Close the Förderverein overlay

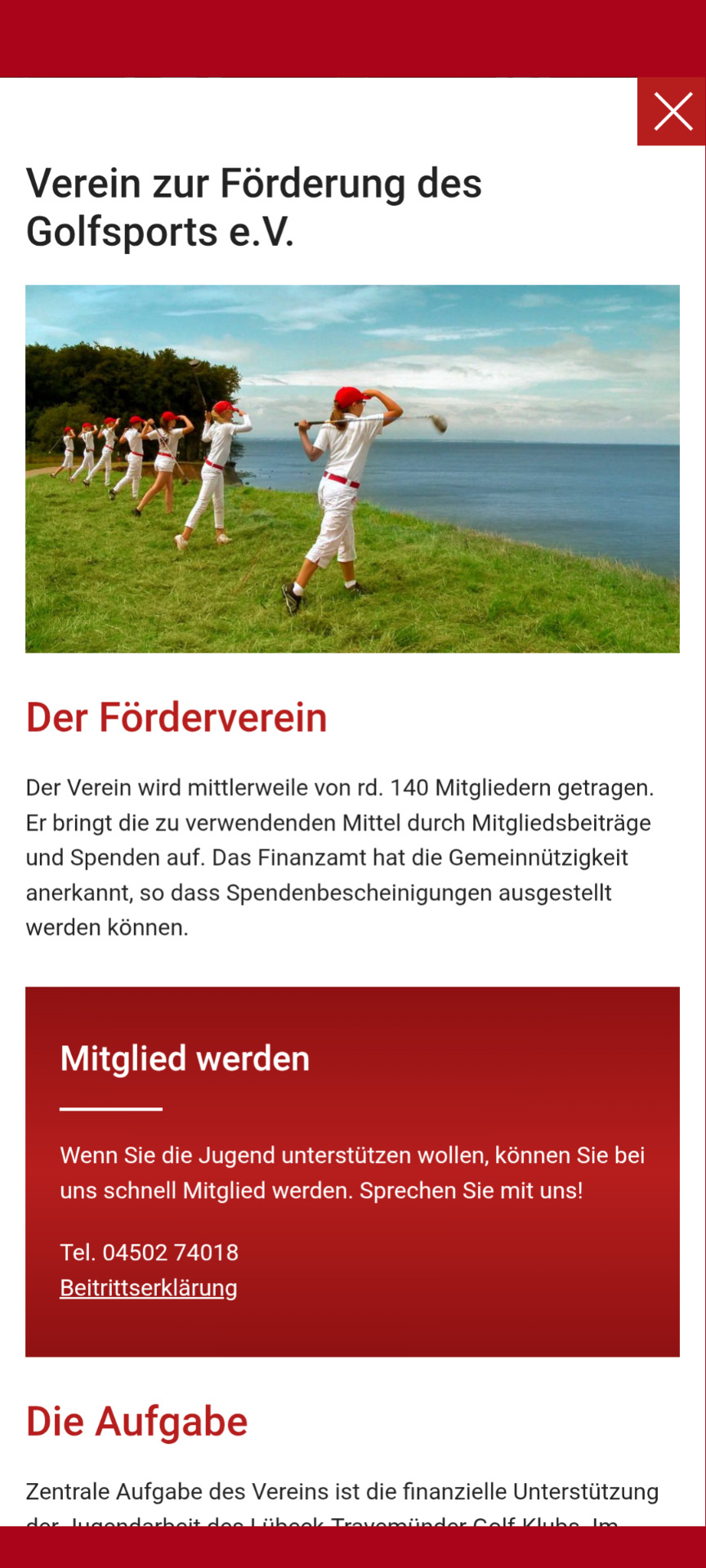tap(672, 112)
